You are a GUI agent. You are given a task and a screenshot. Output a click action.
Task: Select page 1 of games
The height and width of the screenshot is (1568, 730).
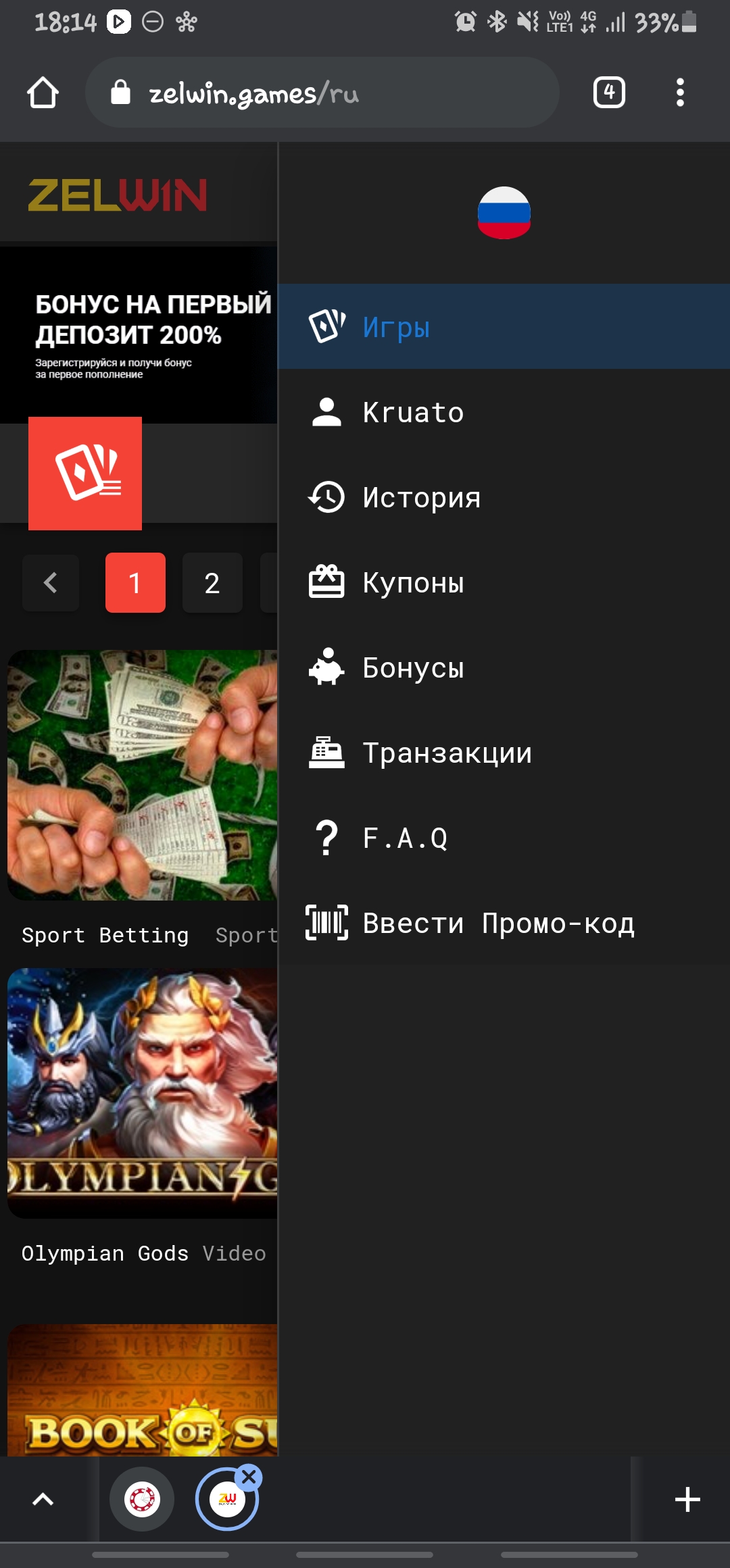point(135,582)
